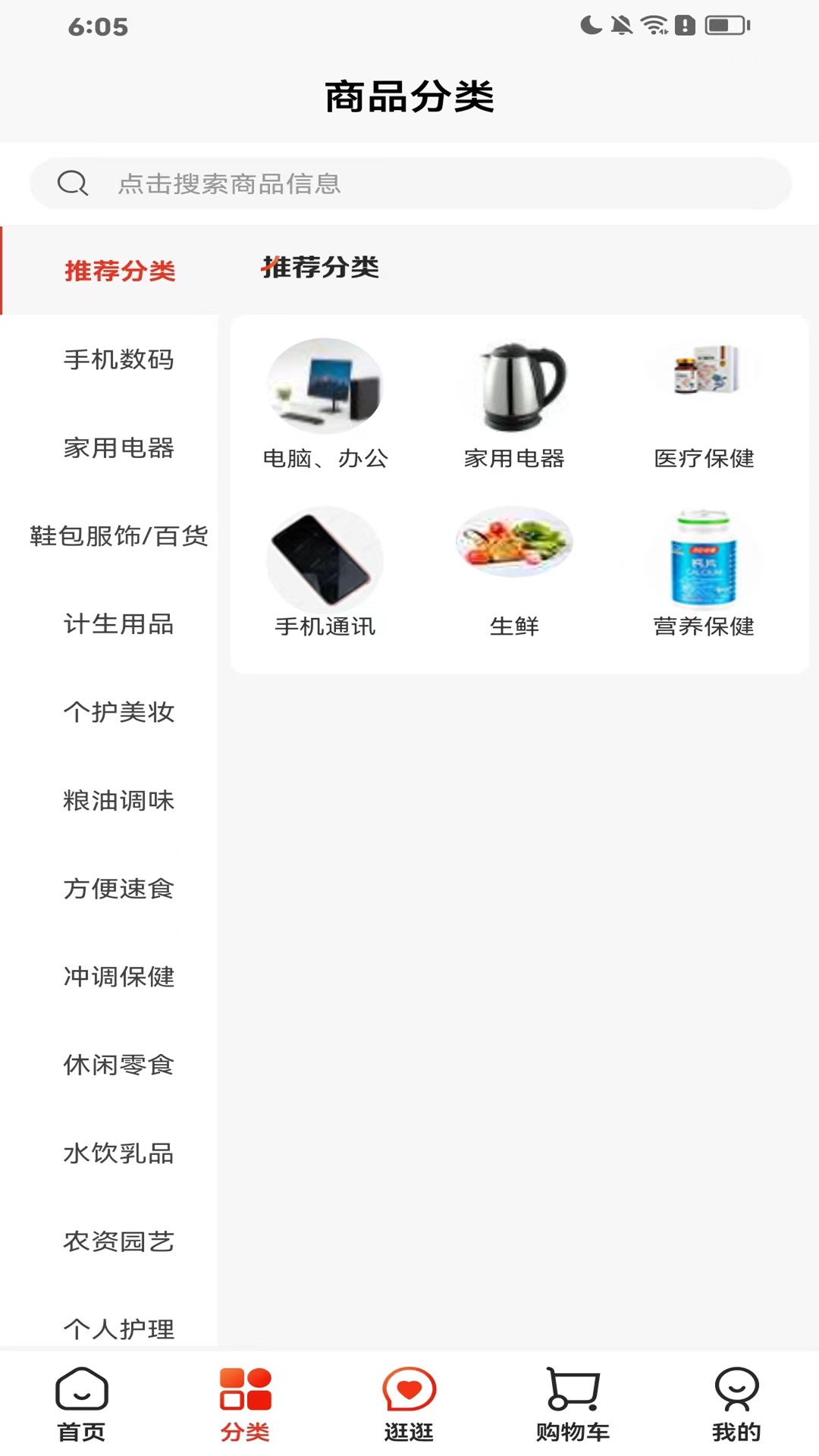
Task: Open the 营养保健 supplement thumbnail
Action: point(703,560)
